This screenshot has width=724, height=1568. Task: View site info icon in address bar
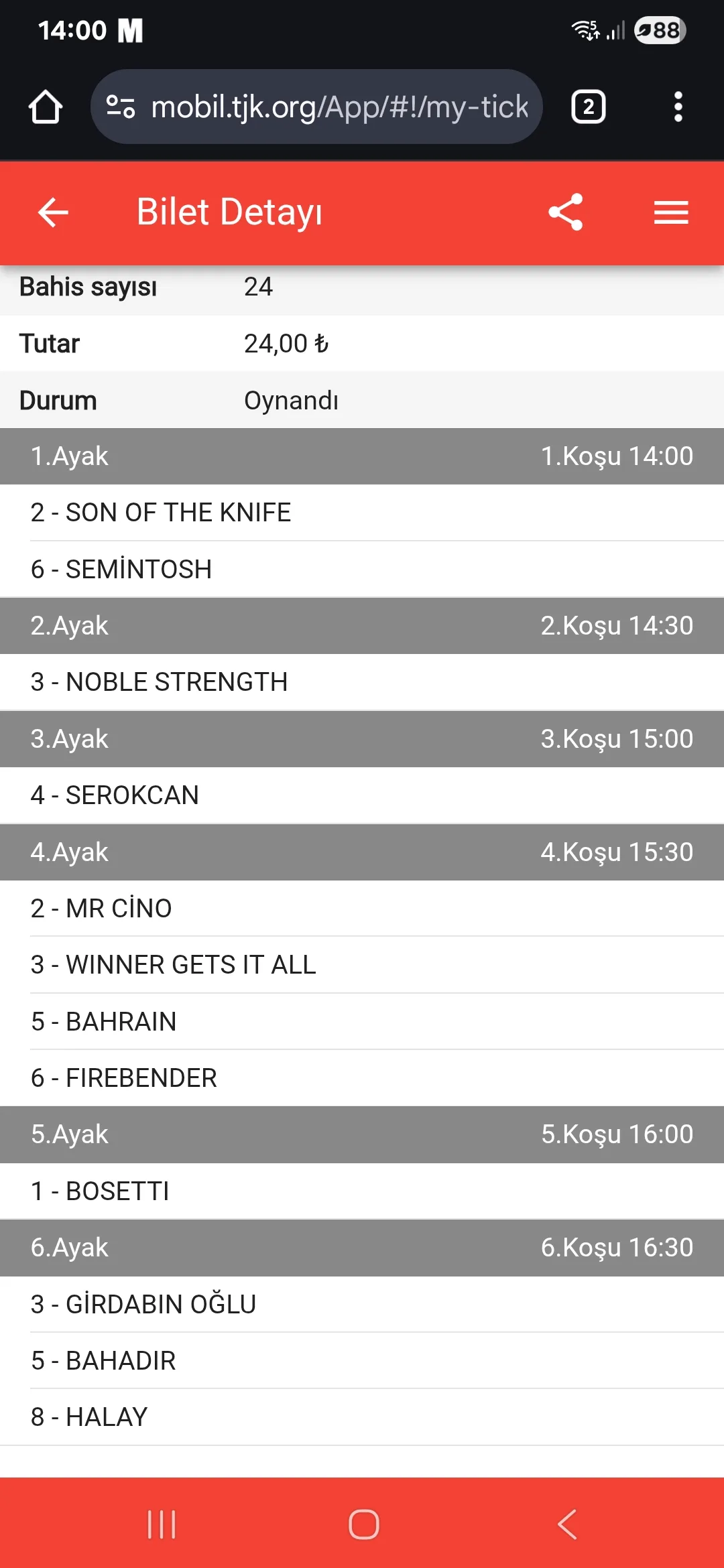[x=121, y=107]
